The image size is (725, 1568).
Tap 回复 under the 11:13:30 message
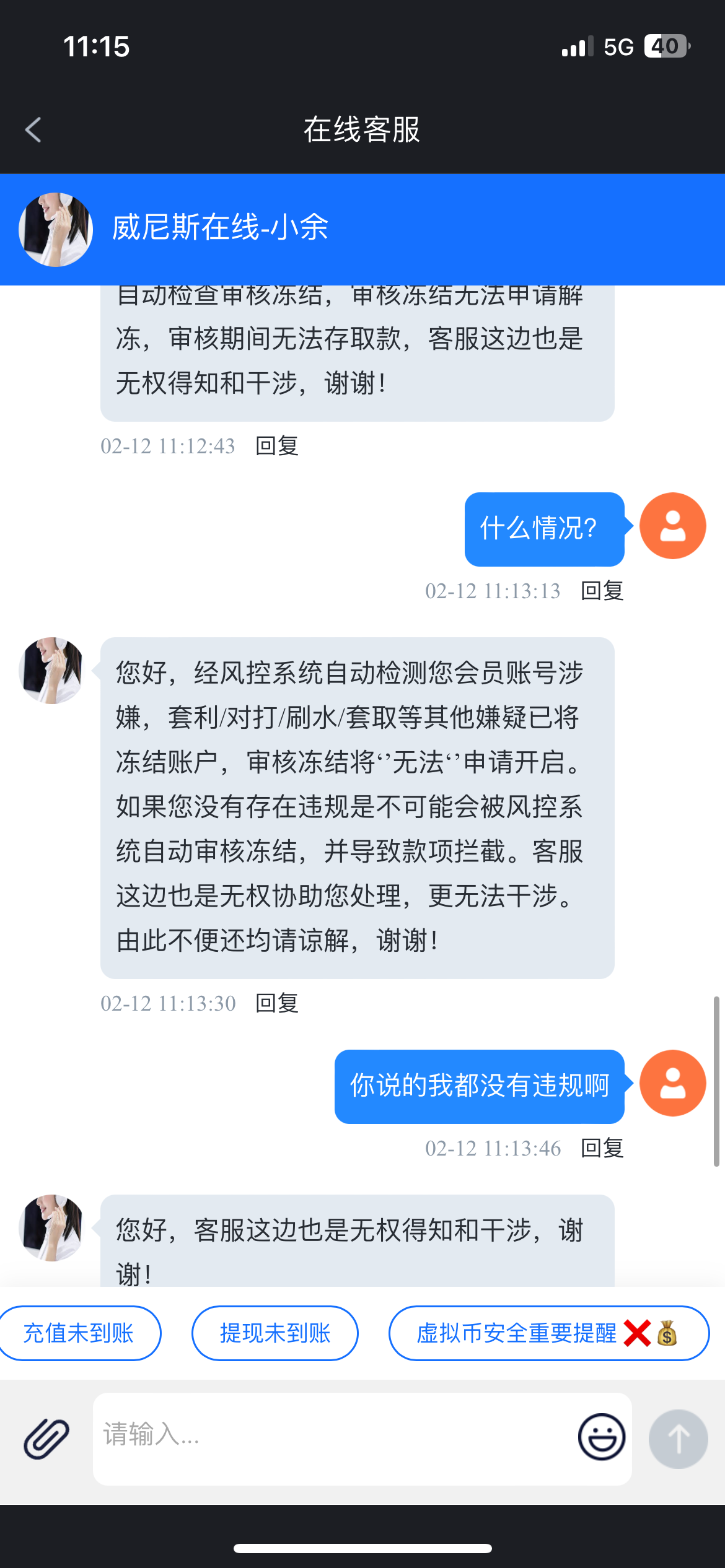click(277, 1003)
